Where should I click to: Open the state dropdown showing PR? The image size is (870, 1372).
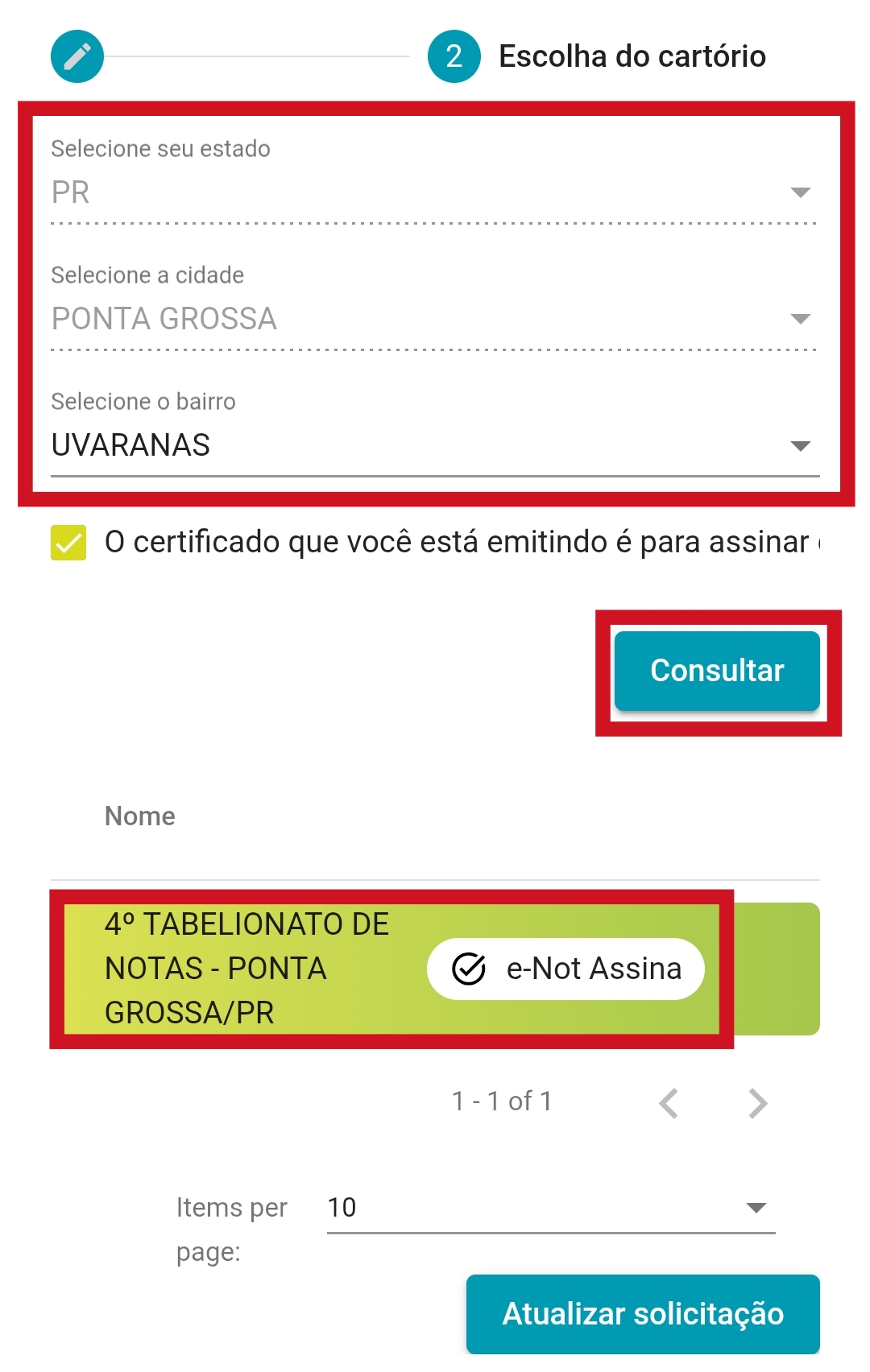pos(433,193)
